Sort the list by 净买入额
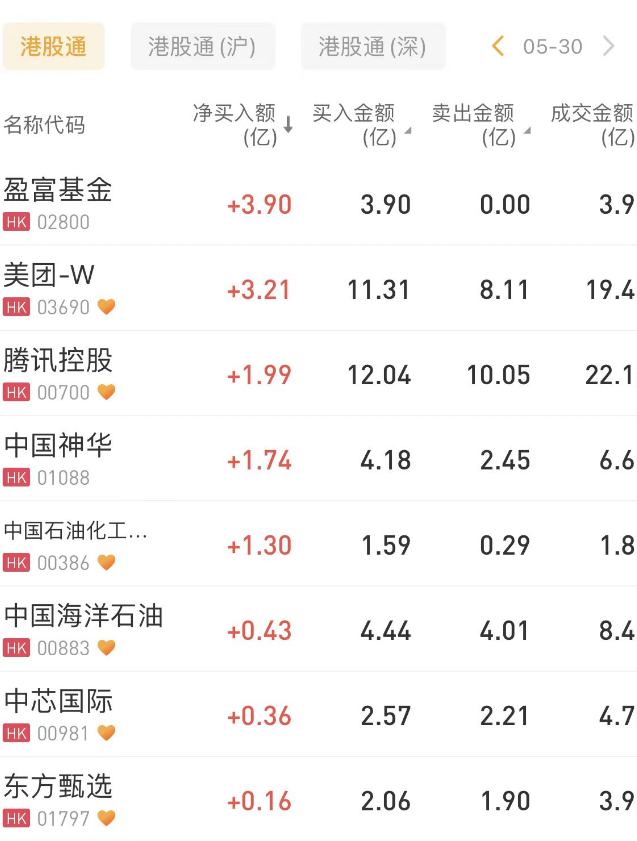The height and width of the screenshot is (841, 637). click(243, 125)
